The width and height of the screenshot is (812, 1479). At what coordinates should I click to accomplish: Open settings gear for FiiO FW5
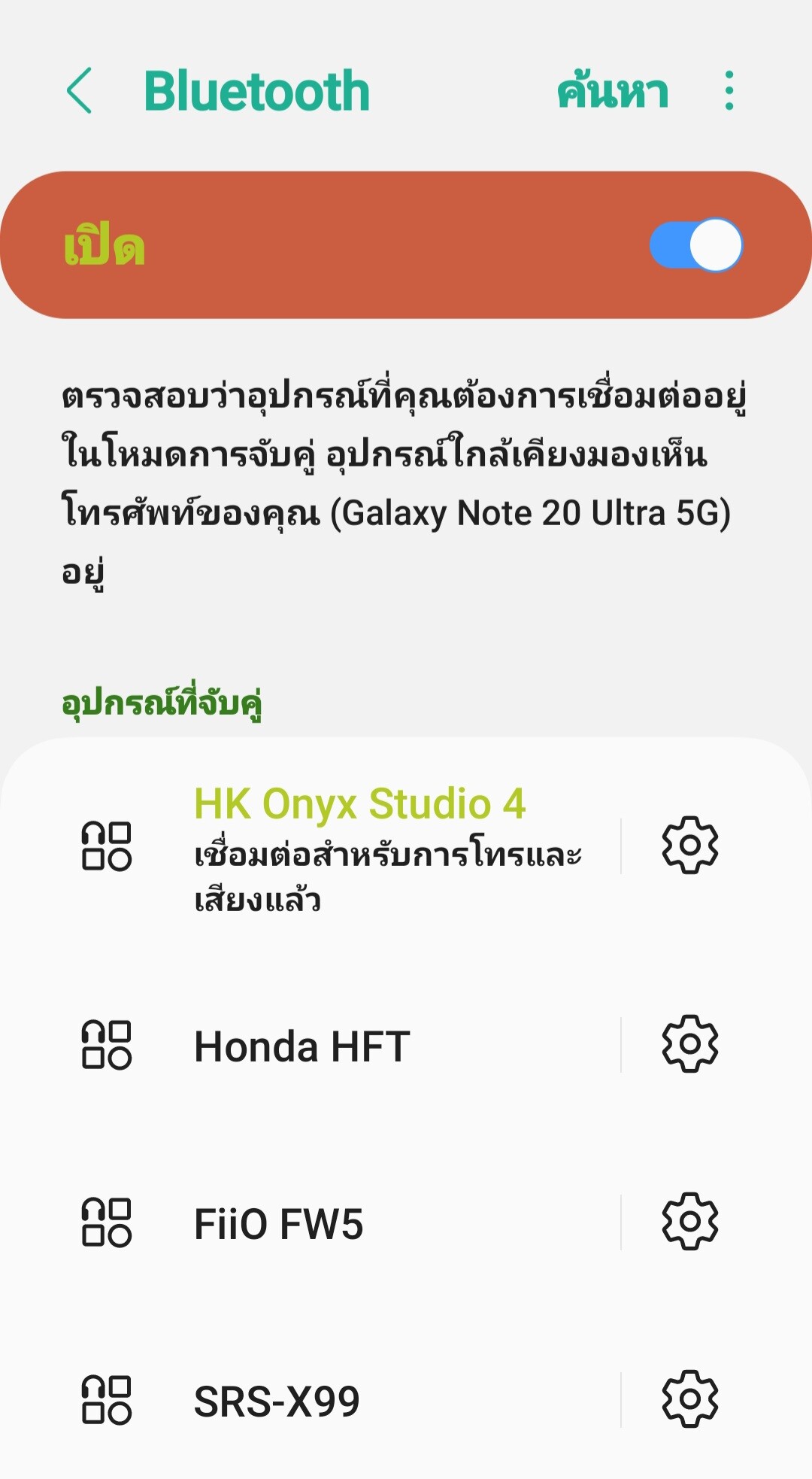690,1222
